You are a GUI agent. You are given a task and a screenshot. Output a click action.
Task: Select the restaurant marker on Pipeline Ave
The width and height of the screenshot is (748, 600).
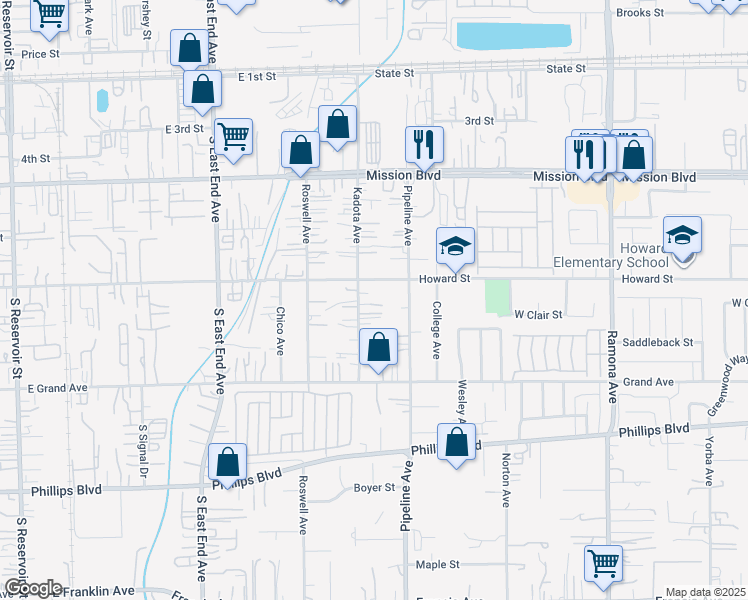pyautogui.click(x=424, y=144)
